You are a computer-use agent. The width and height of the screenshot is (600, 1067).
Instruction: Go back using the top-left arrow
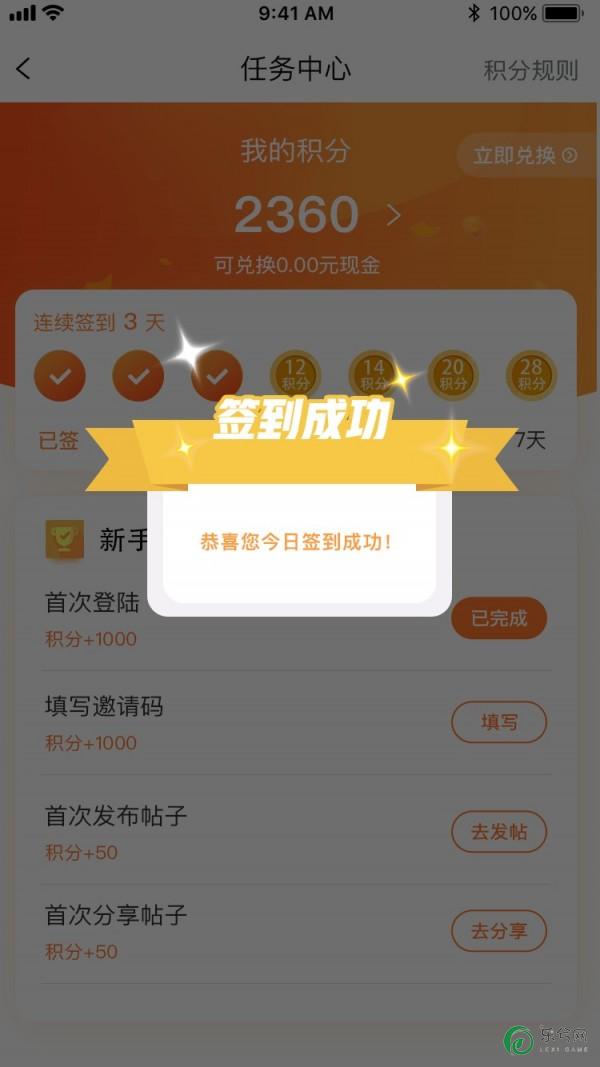[24, 69]
